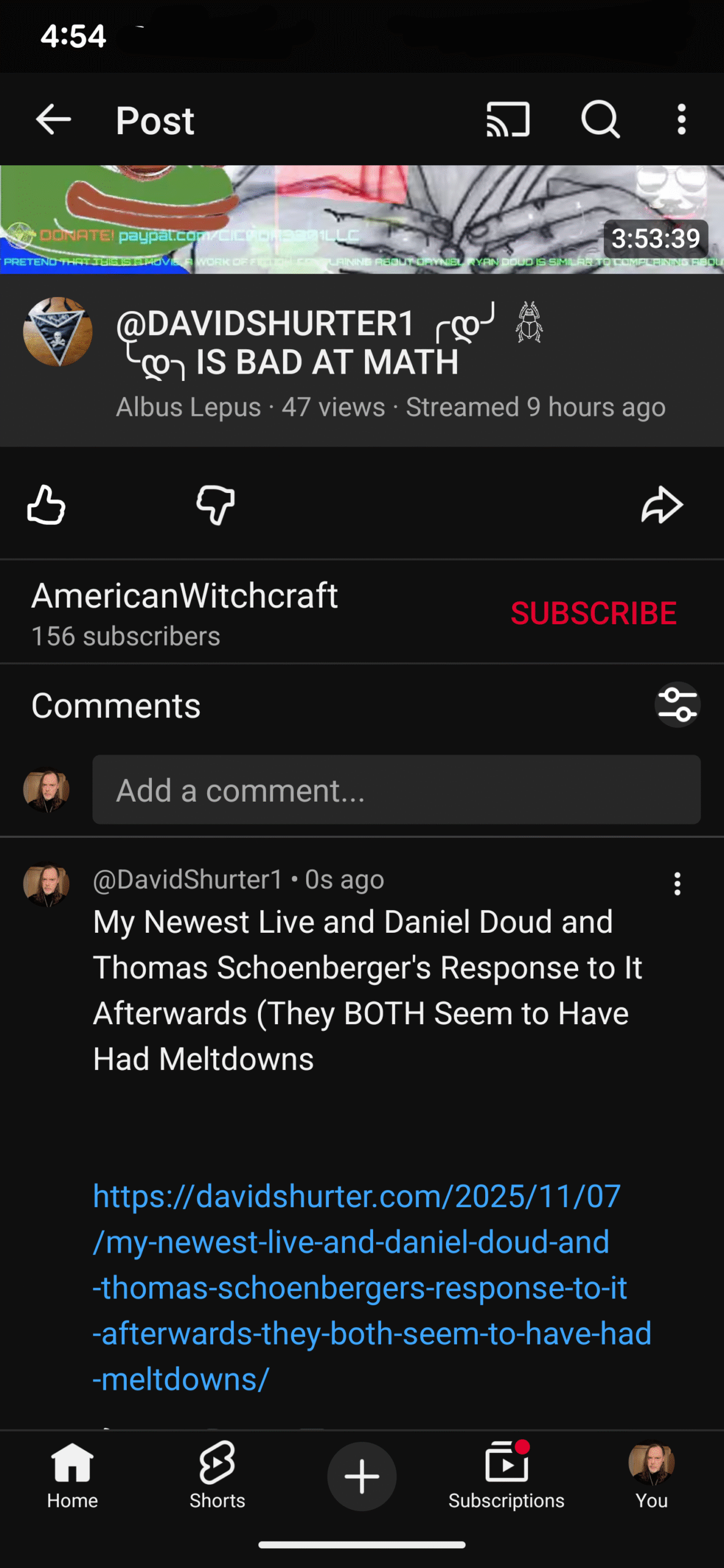Open search from the top bar
Viewport: 724px width, 1568px height.
click(600, 119)
